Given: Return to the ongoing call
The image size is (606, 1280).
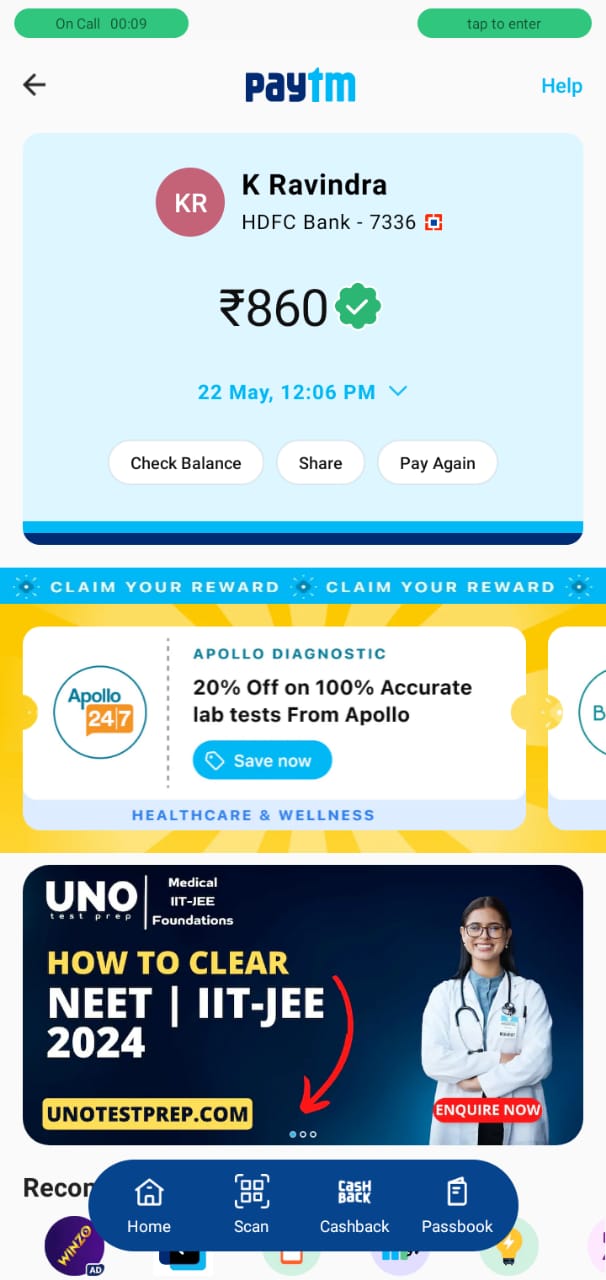Looking at the screenshot, I should coord(102,24).
